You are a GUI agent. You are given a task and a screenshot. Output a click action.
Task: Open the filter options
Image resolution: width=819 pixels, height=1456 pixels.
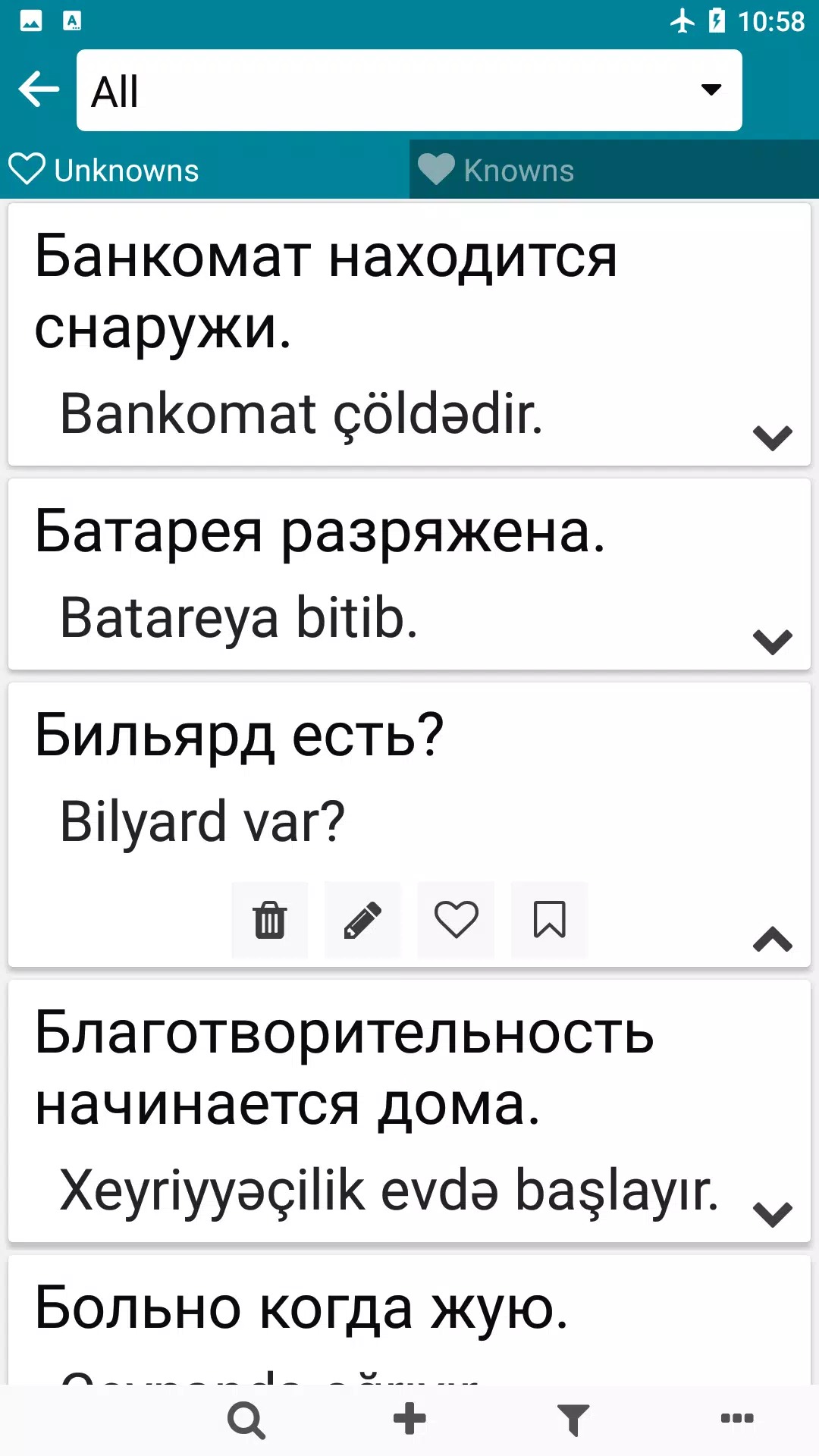click(573, 1420)
